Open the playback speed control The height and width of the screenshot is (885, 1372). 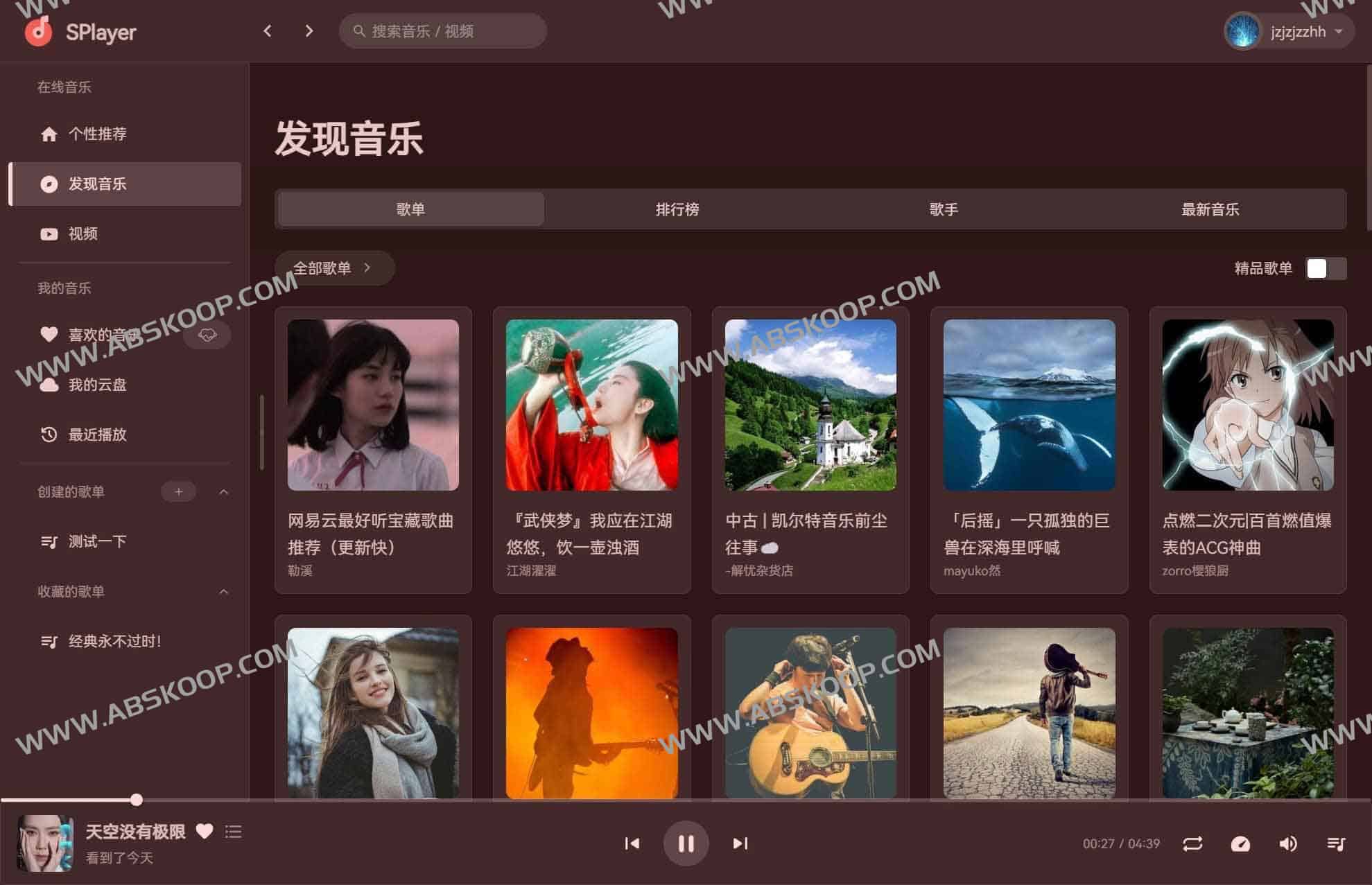pos(1240,843)
